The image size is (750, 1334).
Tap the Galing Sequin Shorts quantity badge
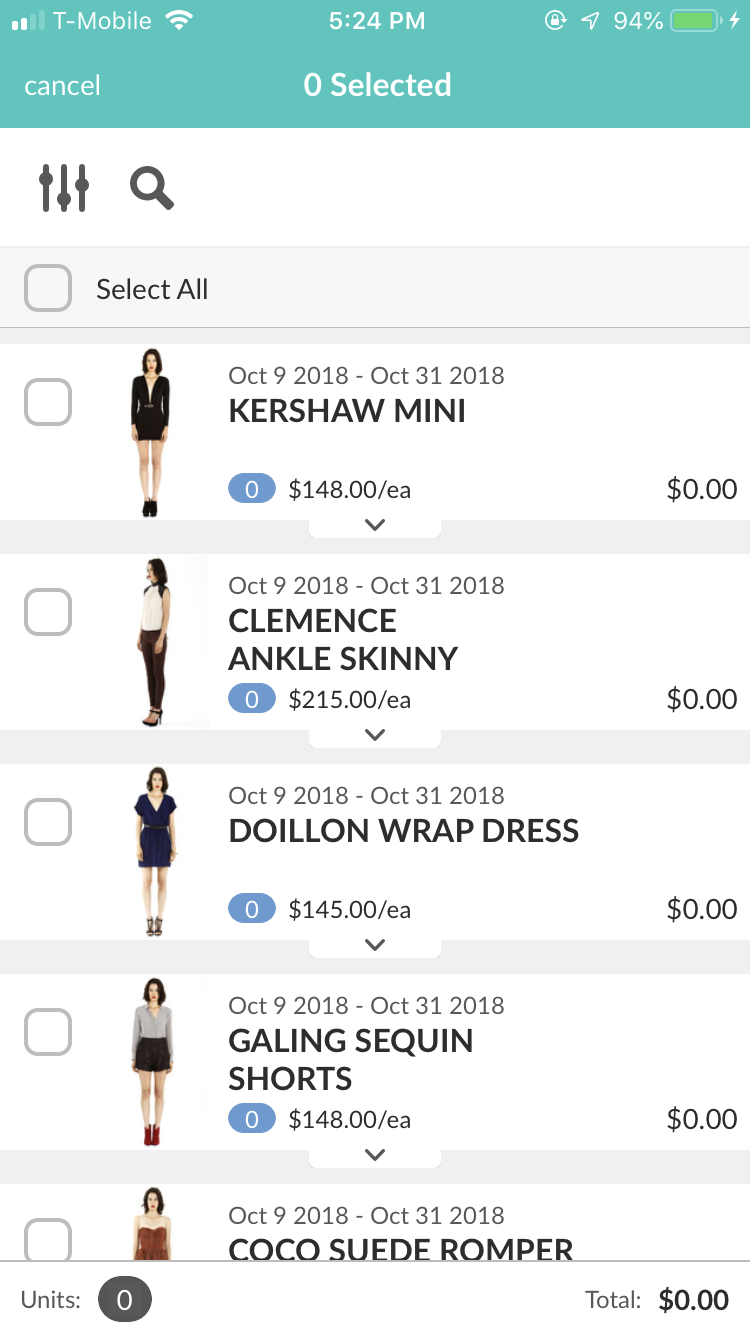[252, 1119]
